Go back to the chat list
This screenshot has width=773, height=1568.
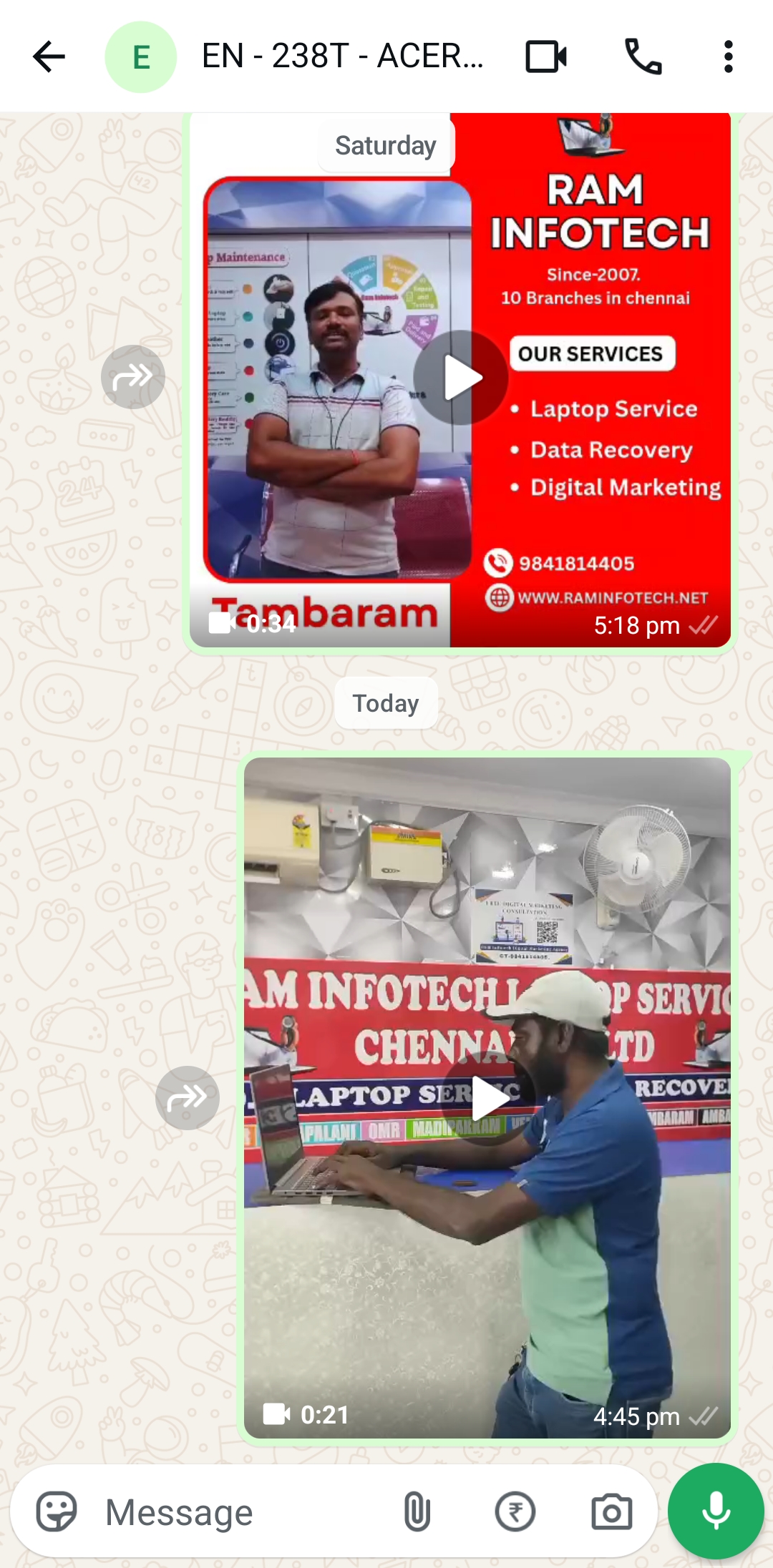(49, 57)
